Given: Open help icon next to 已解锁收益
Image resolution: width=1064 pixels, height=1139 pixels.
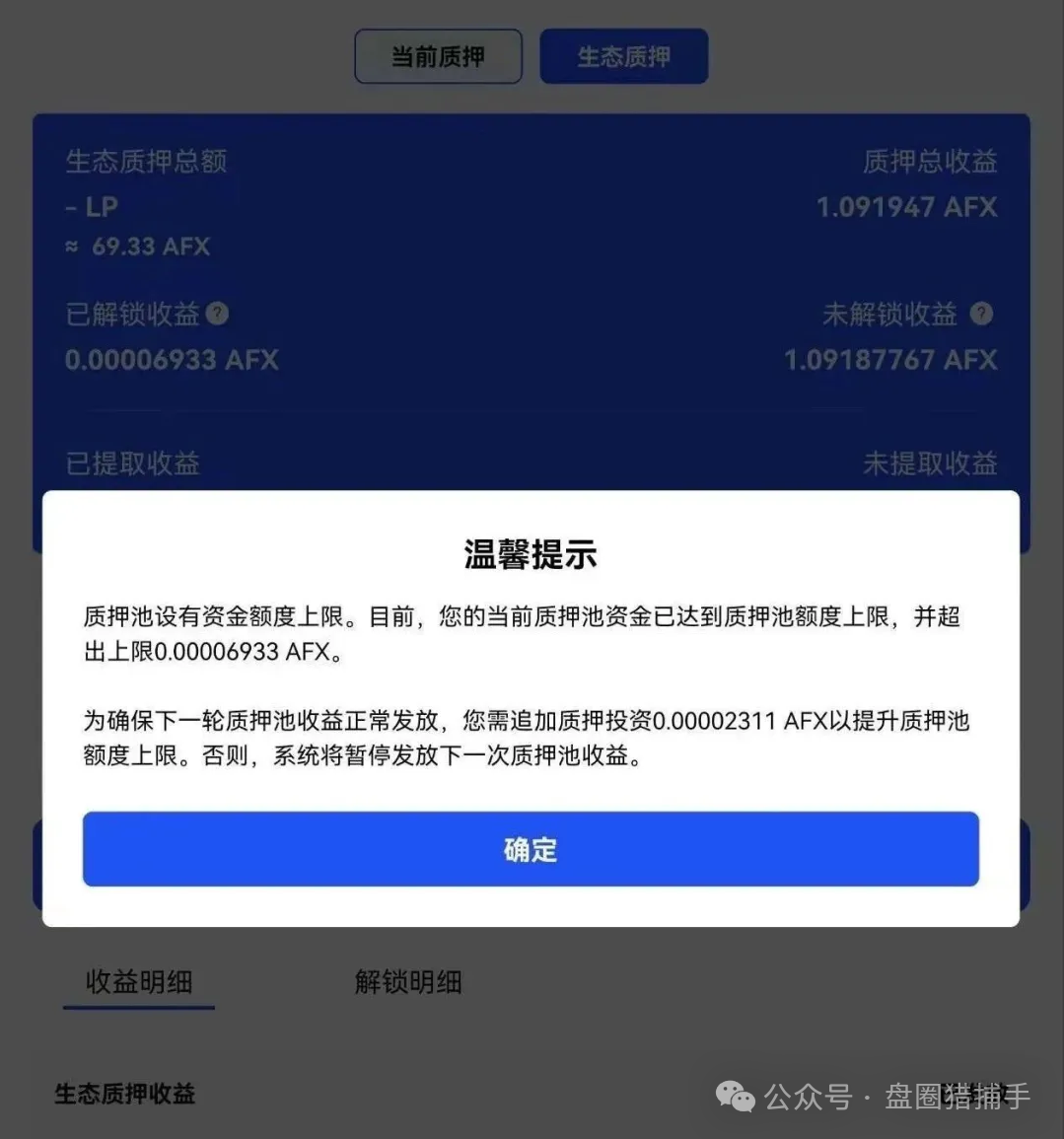Looking at the screenshot, I should [218, 314].
